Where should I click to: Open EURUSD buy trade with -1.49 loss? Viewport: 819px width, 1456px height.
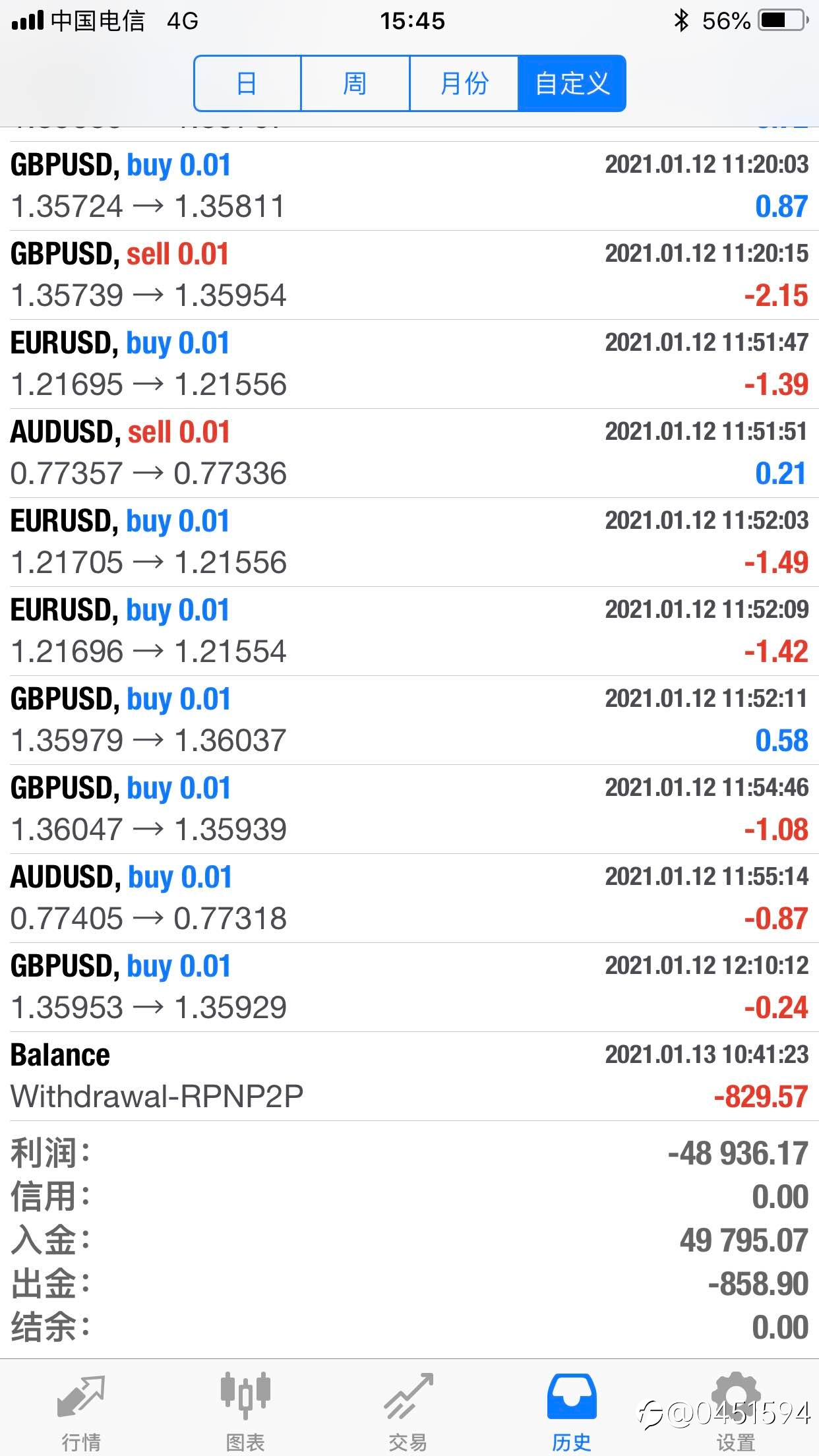coord(409,542)
